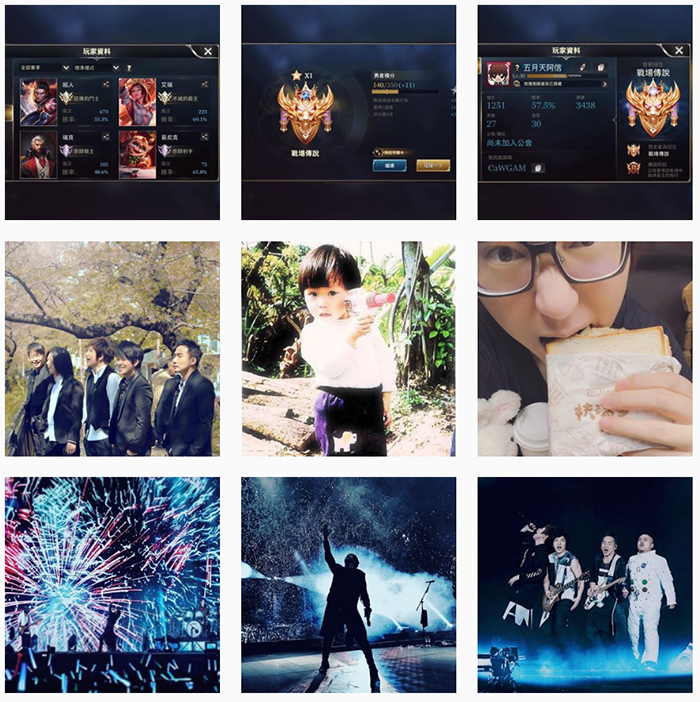View the silhouette singer raising arm photo
Screen dimensions: 700x702
click(348, 584)
